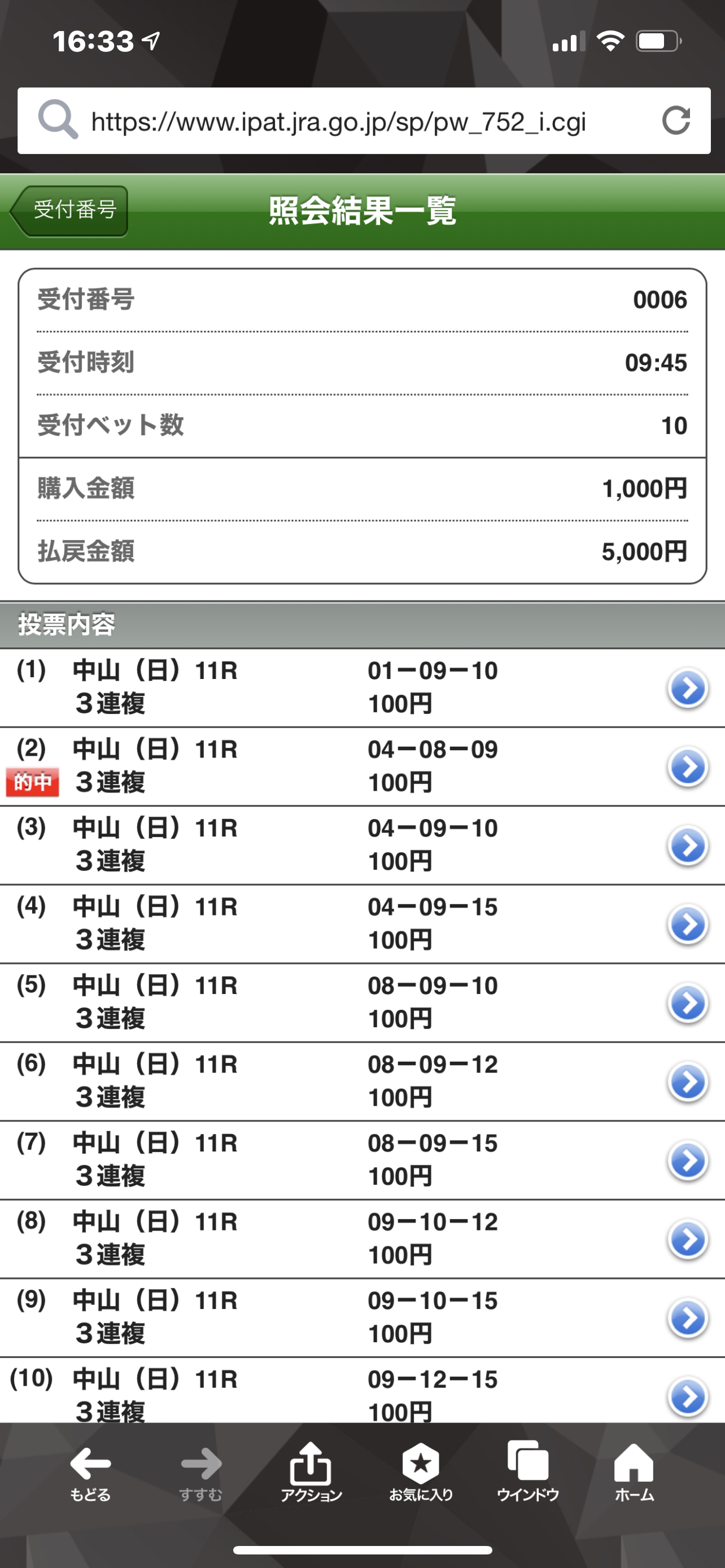Open the アクション share menu
Screen dimensions: 725x1568
click(311, 1472)
